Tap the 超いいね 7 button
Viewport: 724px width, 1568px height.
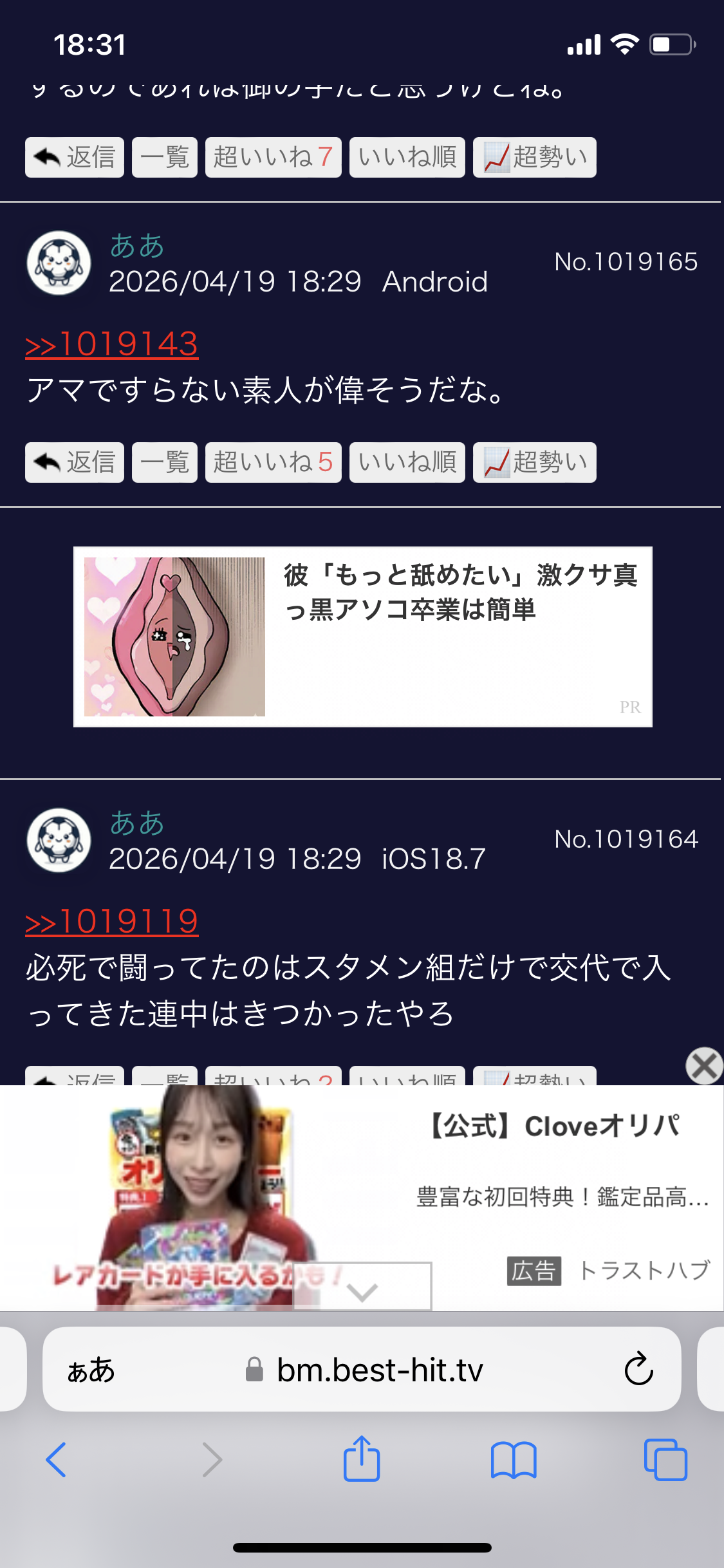[x=274, y=157]
